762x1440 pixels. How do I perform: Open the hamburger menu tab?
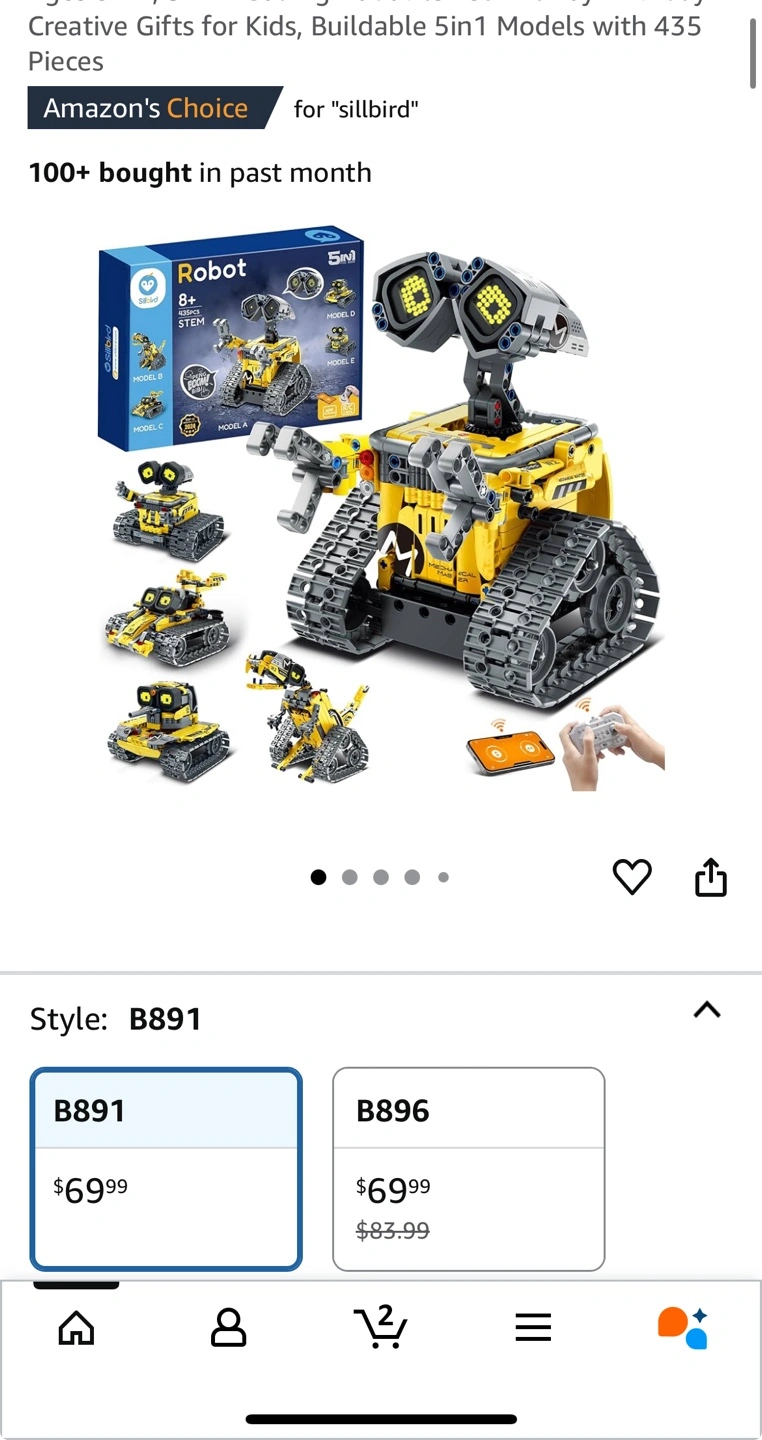[533, 1328]
